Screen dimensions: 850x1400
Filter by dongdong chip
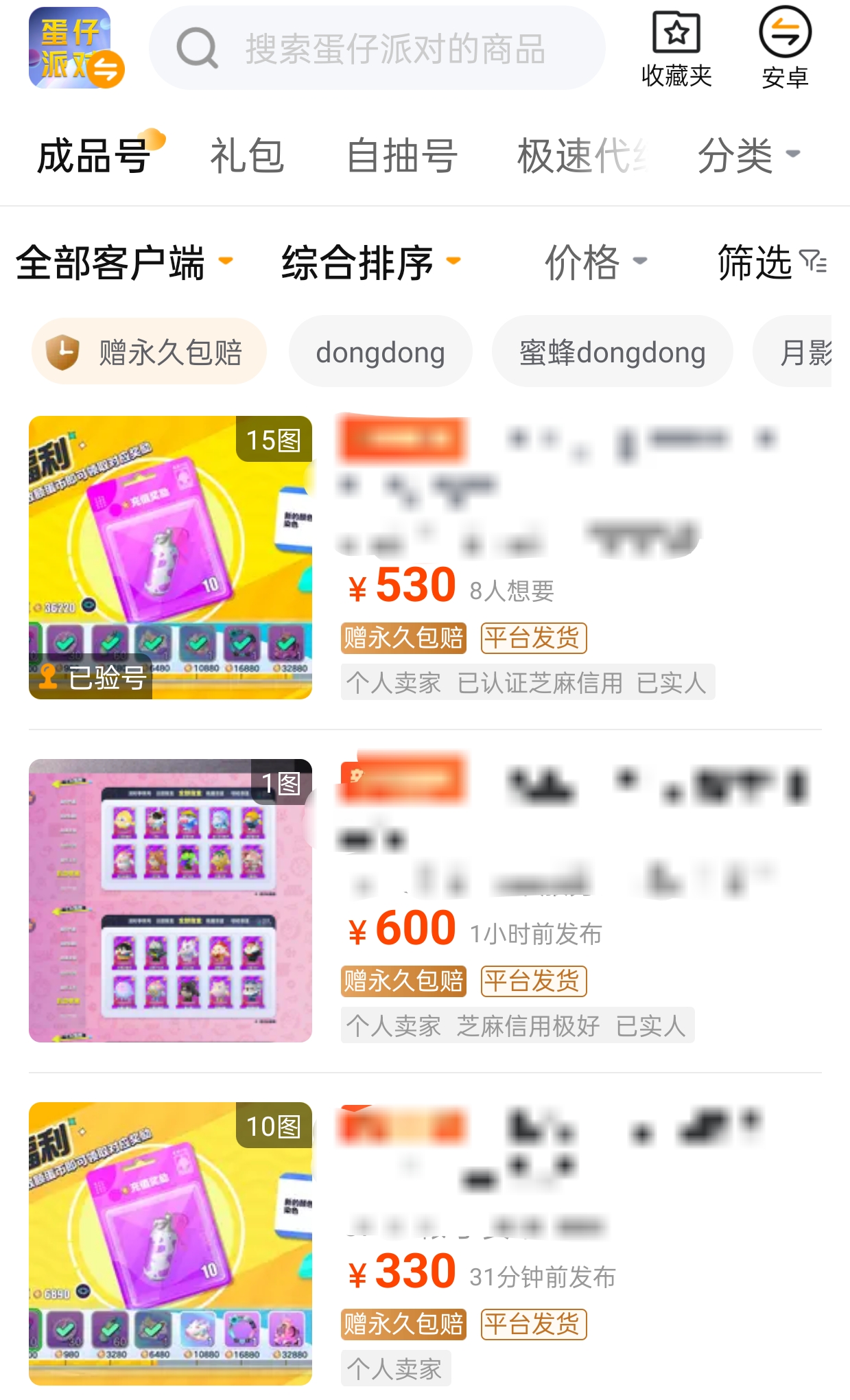380,352
